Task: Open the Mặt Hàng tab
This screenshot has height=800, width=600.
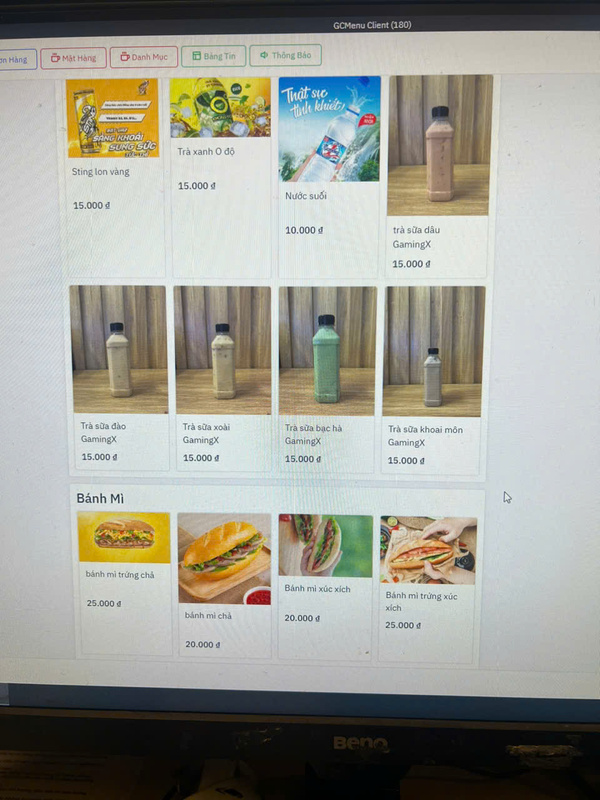Action: [x=73, y=58]
